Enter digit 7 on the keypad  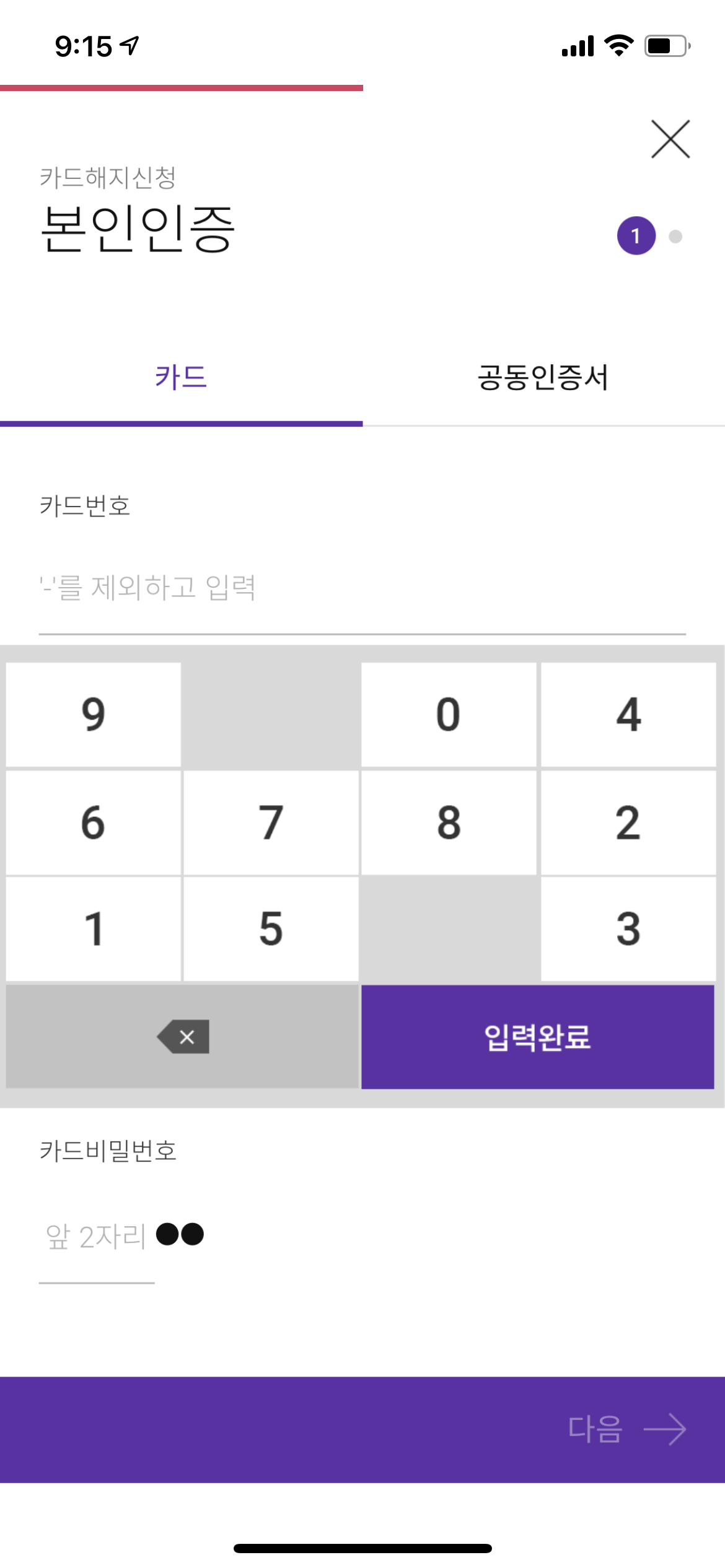click(x=271, y=823)
